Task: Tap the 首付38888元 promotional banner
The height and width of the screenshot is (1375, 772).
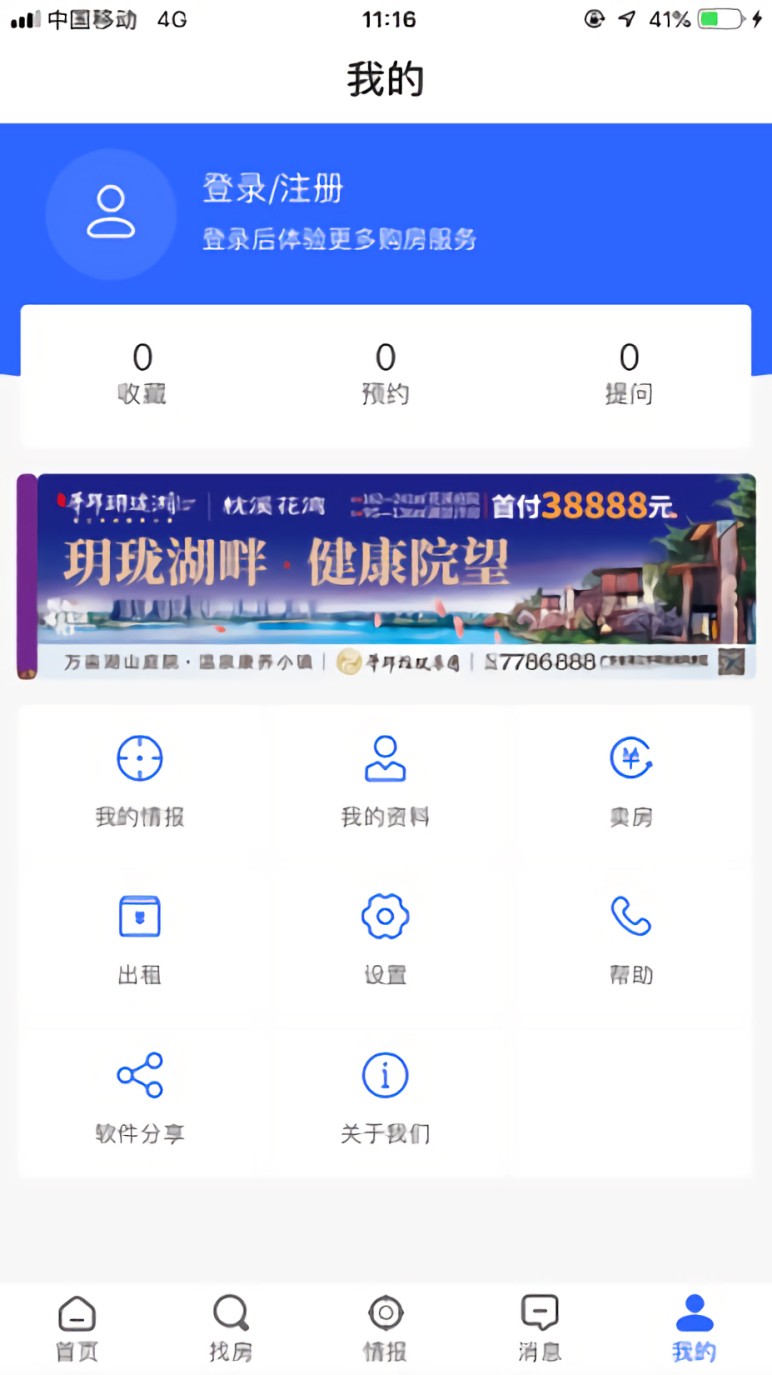Action: pyautogui.click(x=585, y=507)
